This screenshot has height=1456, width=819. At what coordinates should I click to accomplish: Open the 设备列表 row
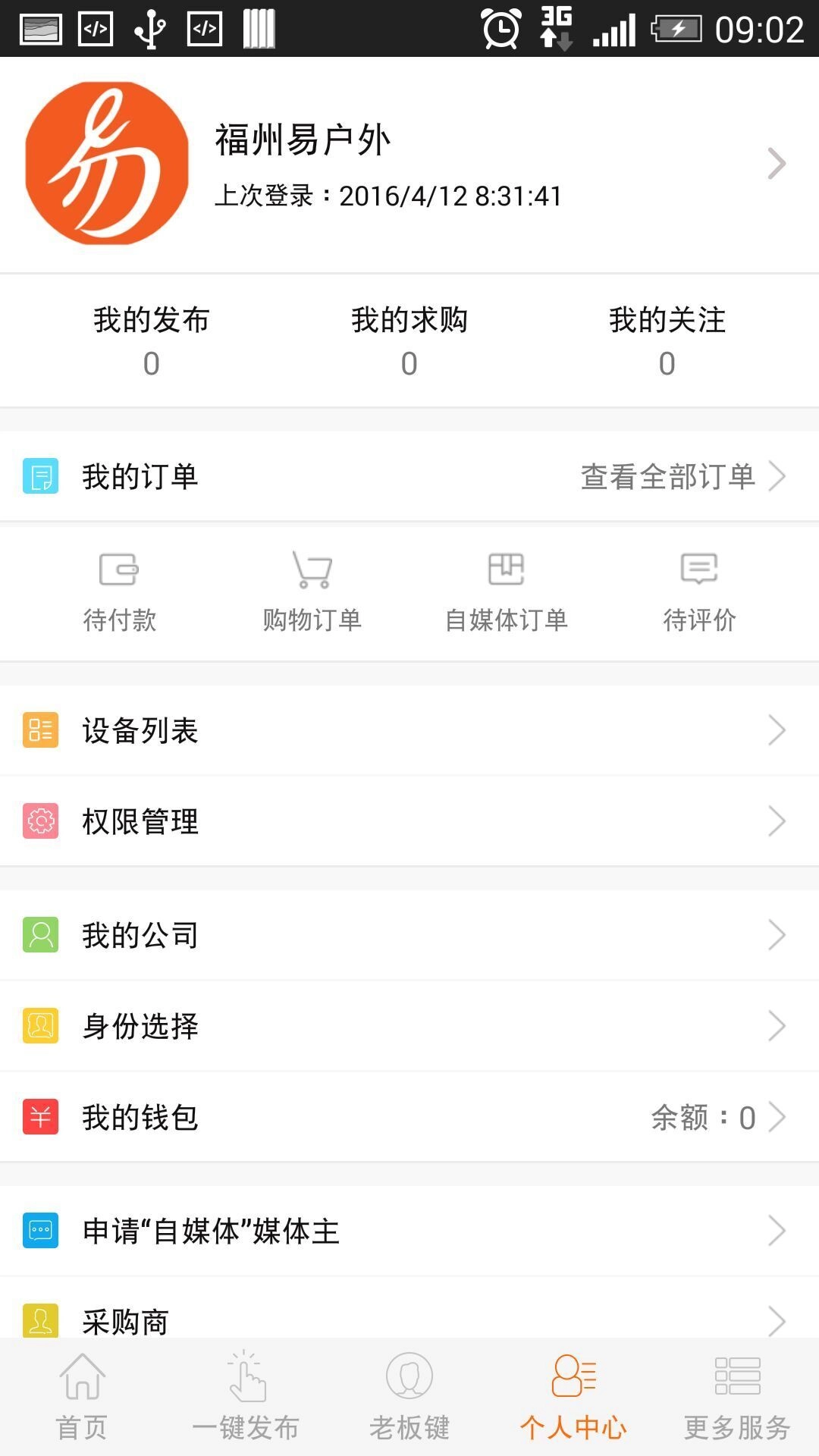[409, 730]
